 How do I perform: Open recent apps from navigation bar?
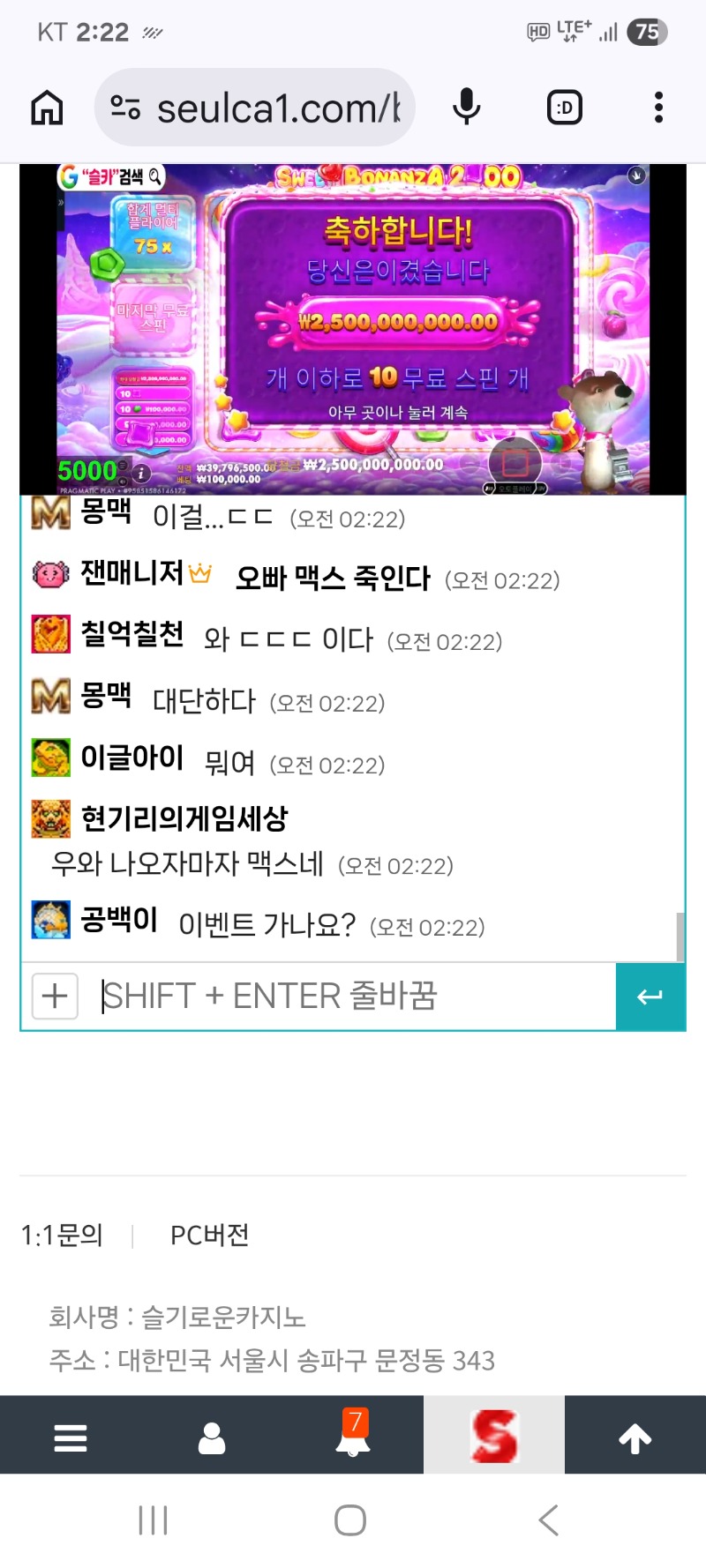(x=154, y=1520)
